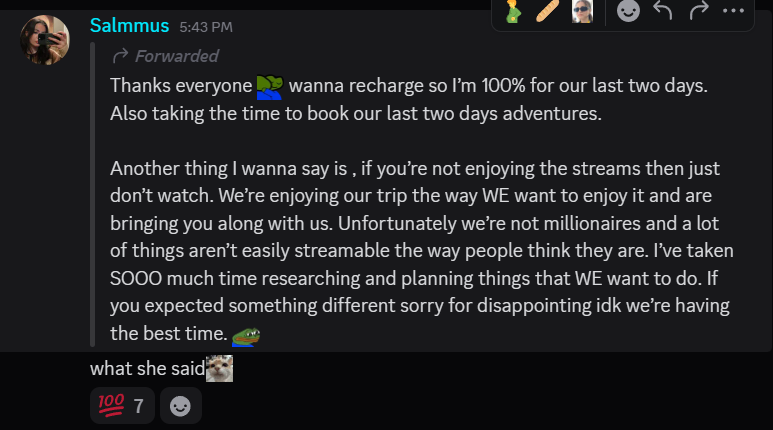Viewport: 773px width, 430px height.
Task: Forward this message
Action: coord(698,12)
